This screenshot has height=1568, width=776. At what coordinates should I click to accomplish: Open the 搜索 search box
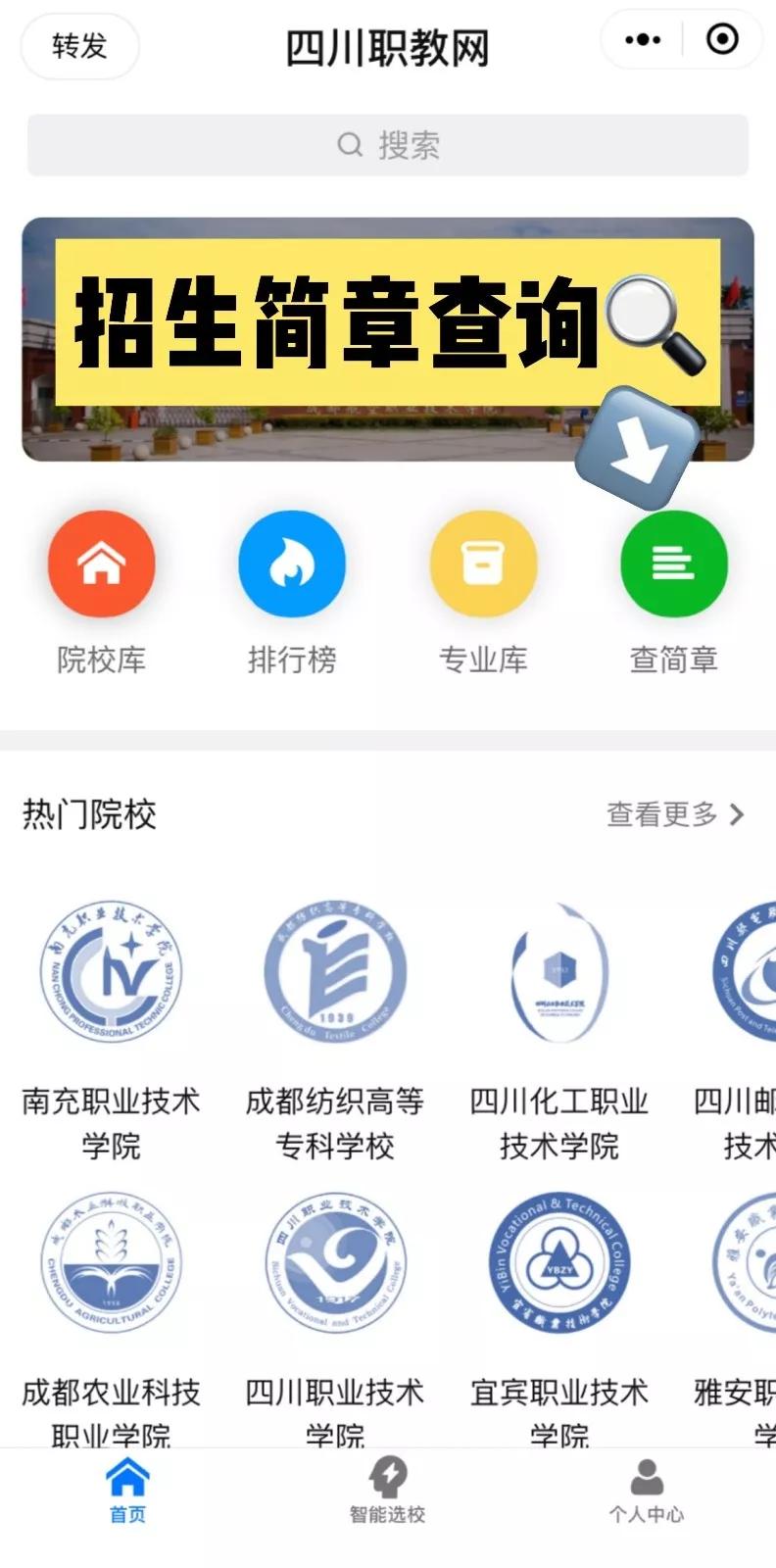click(x=388, y=145)
